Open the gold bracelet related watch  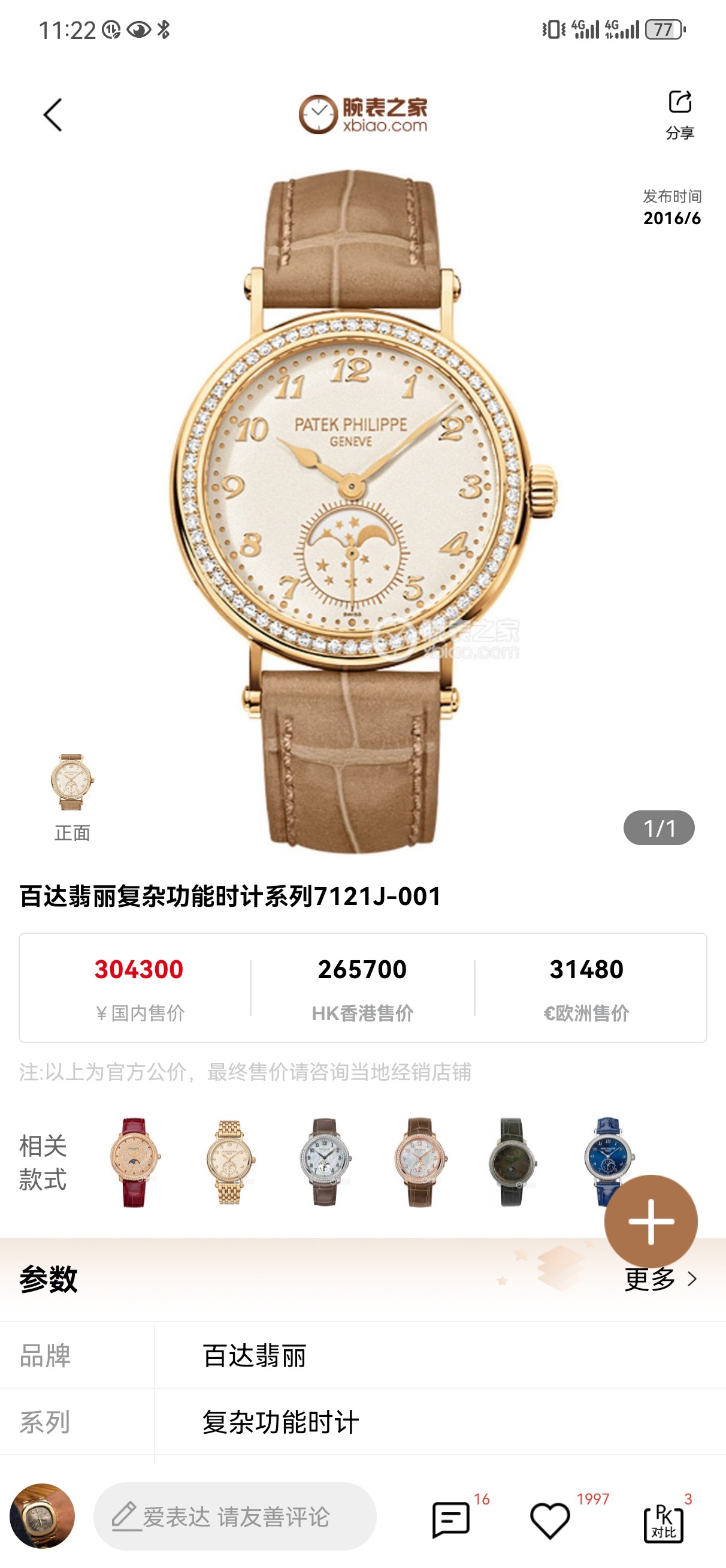pos(230,1162)
